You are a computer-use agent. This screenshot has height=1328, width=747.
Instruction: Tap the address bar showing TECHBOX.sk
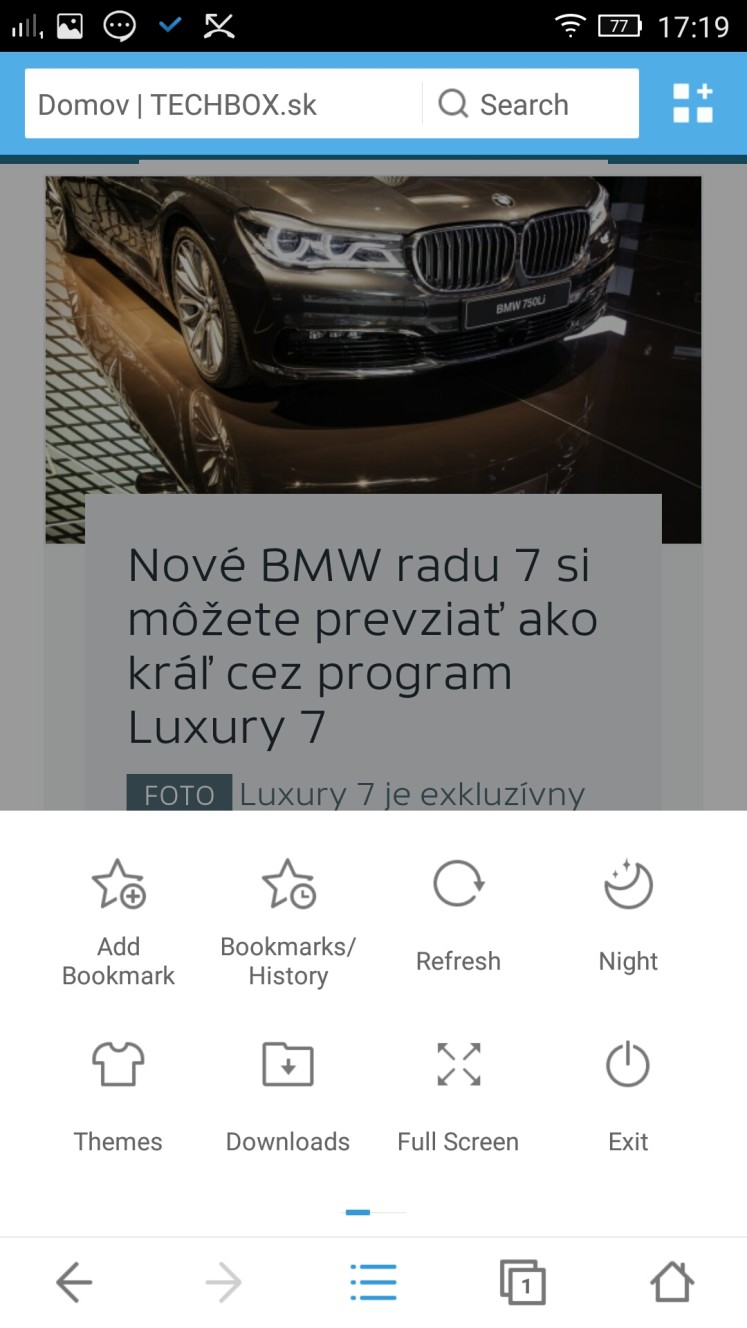[x=222, y=104]
